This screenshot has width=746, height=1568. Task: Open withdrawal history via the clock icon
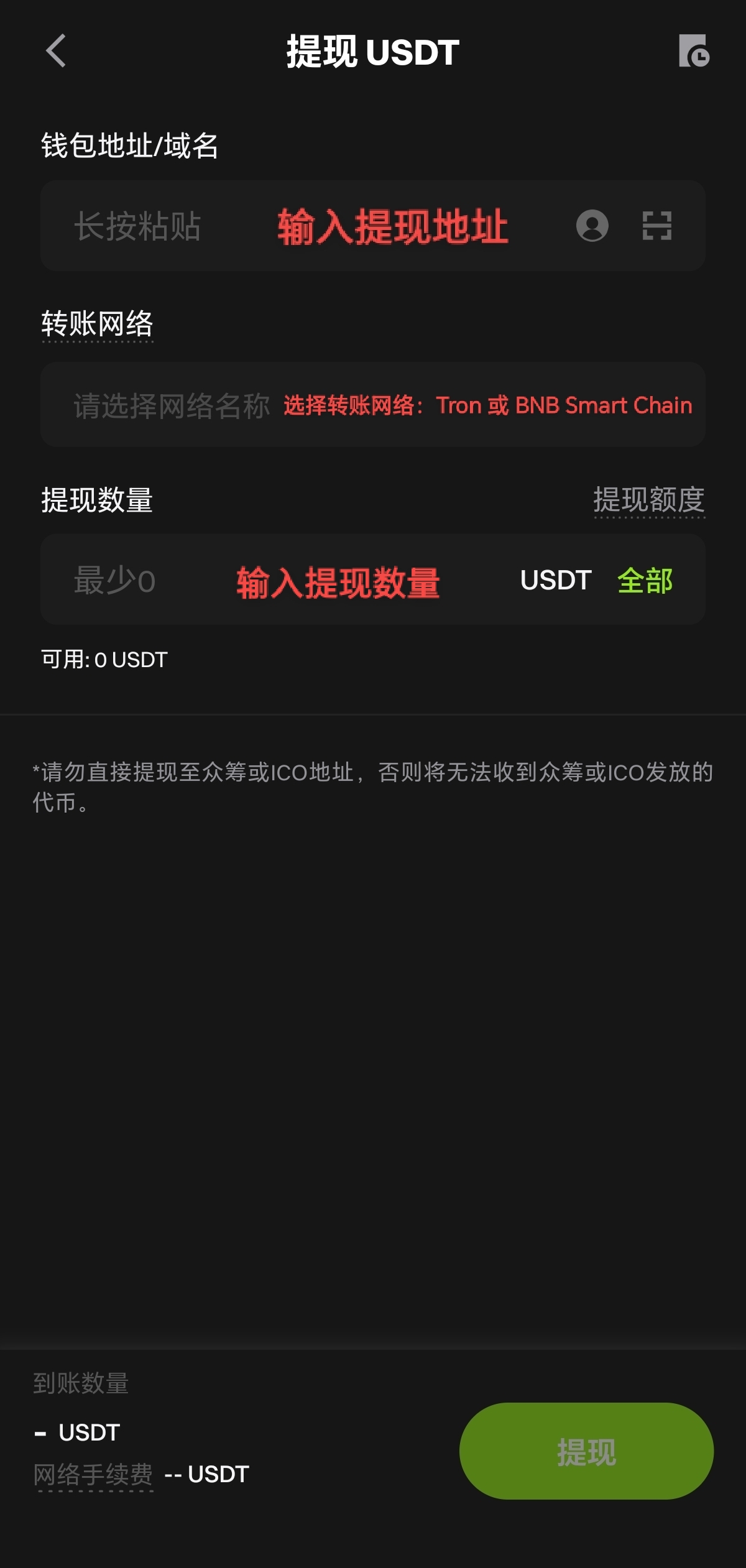[694, 50]
